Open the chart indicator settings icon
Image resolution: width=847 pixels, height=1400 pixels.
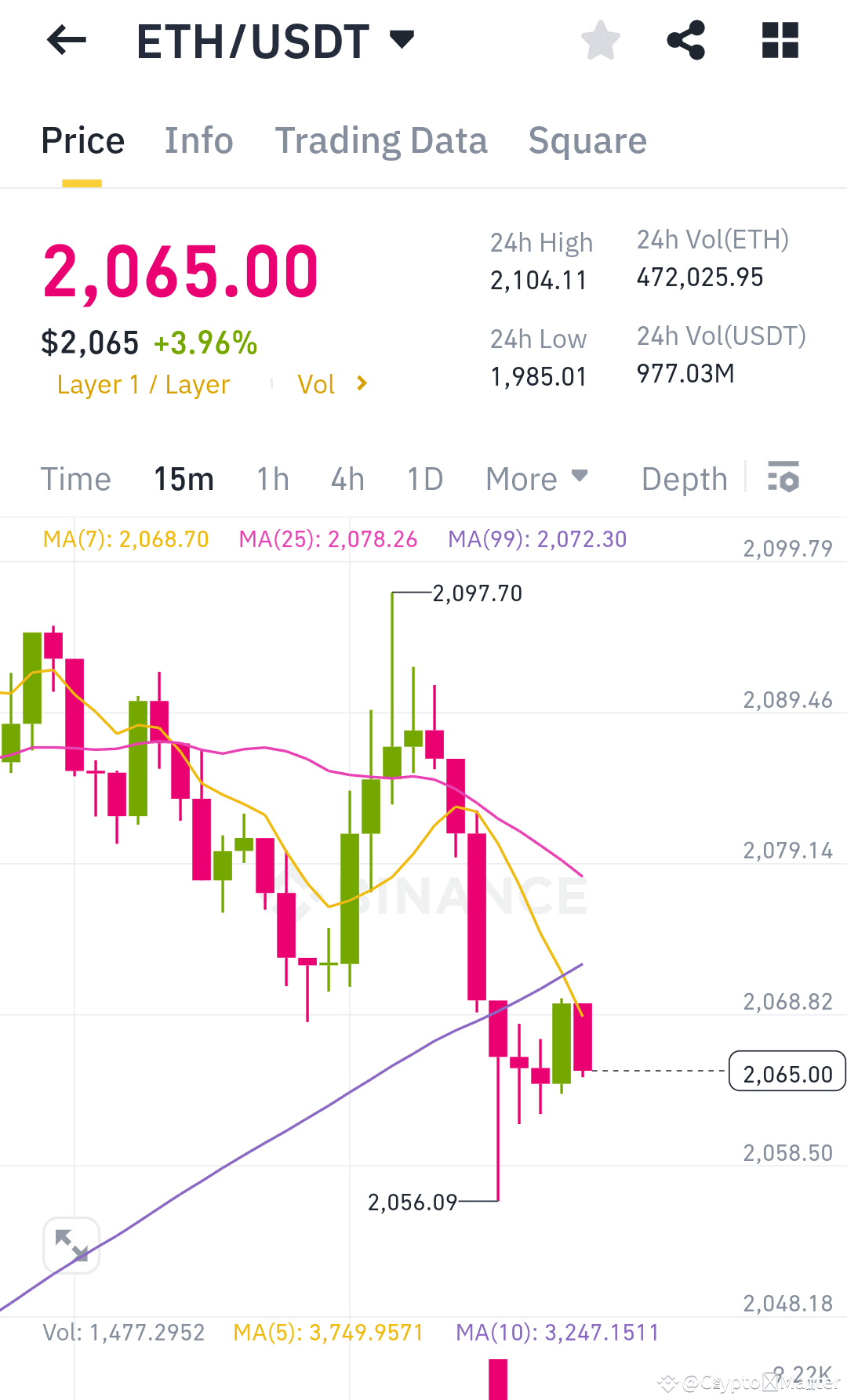784,477
